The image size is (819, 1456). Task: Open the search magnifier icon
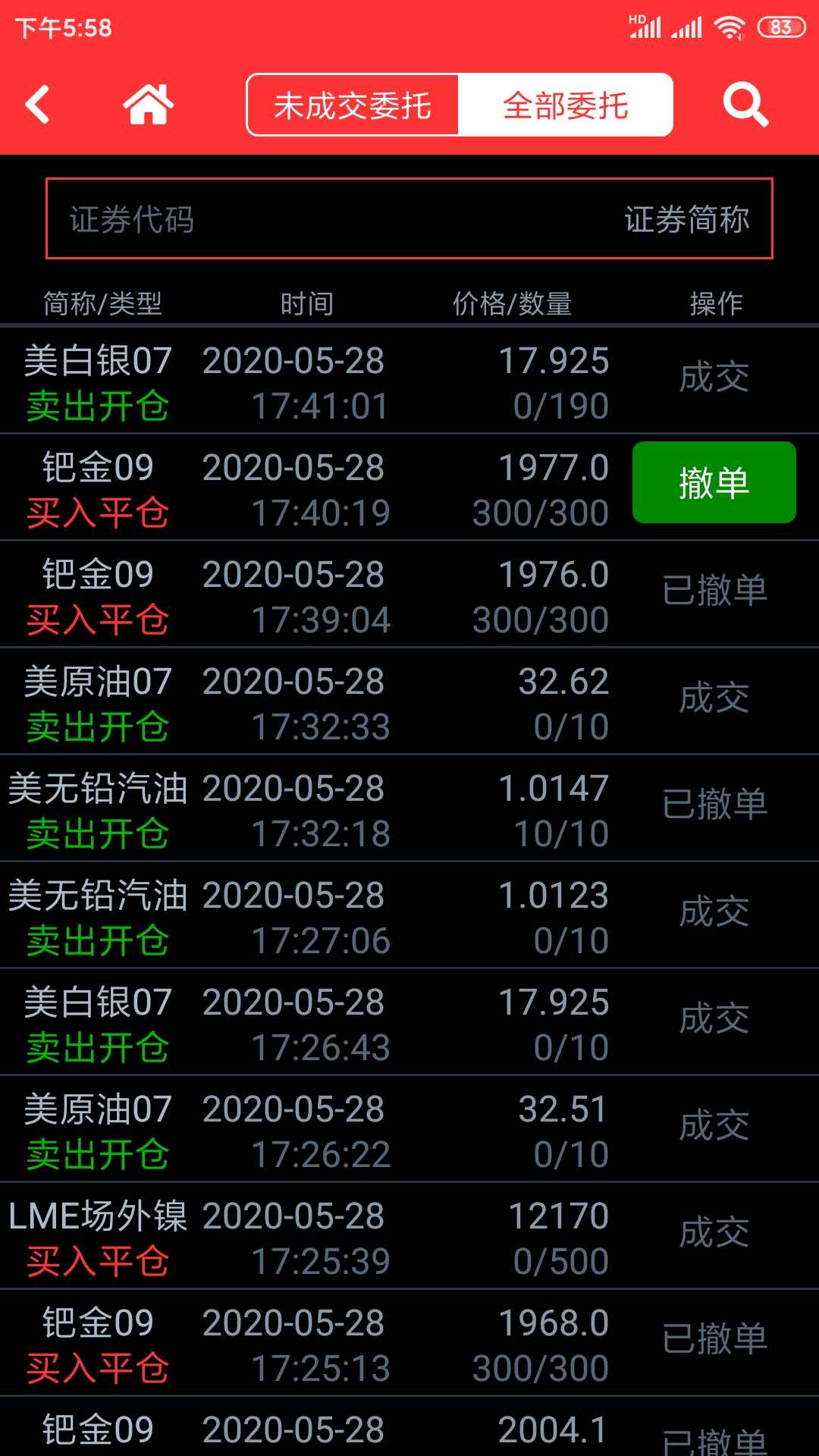click(746, 105)
